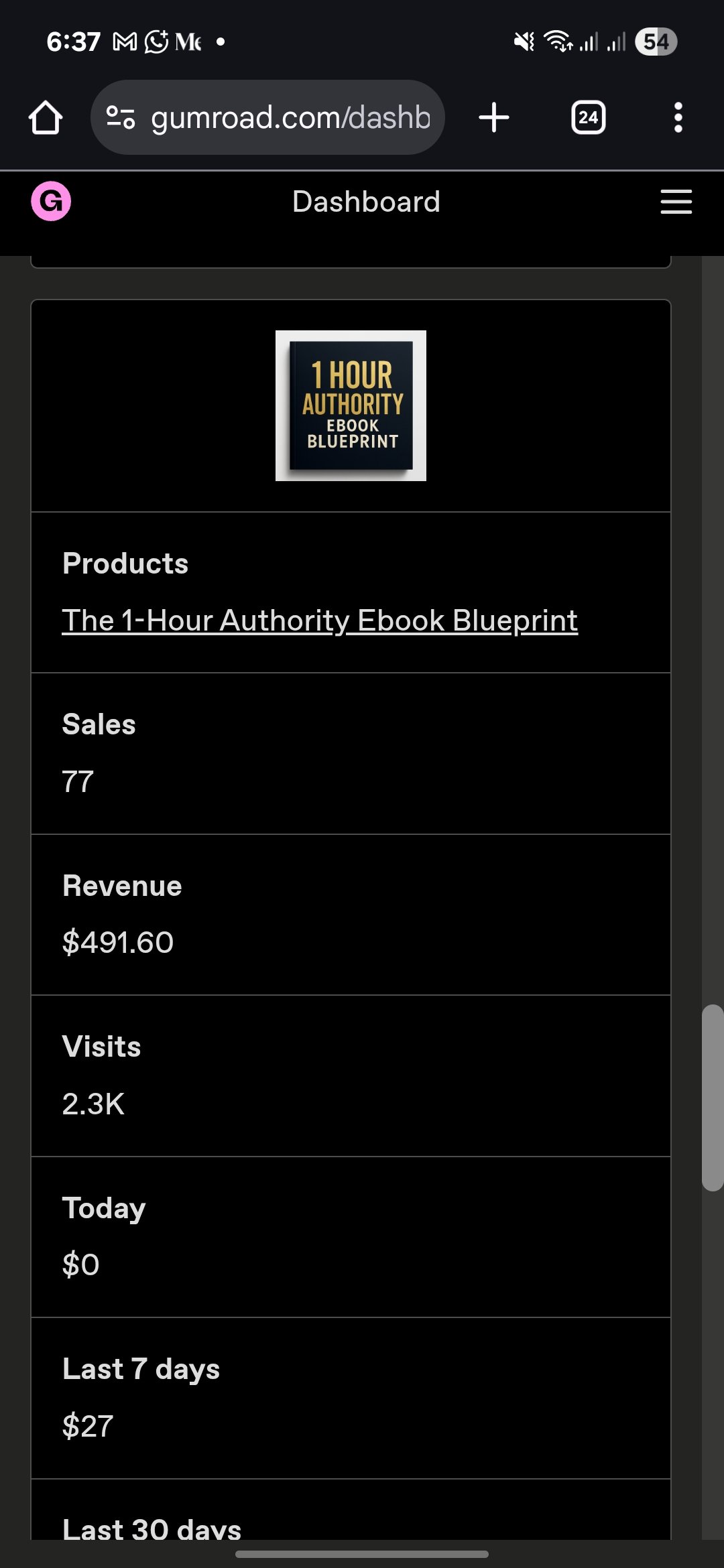
Task: Open a new browser tab
Action: pyautogui.click(x=494, y=118)
